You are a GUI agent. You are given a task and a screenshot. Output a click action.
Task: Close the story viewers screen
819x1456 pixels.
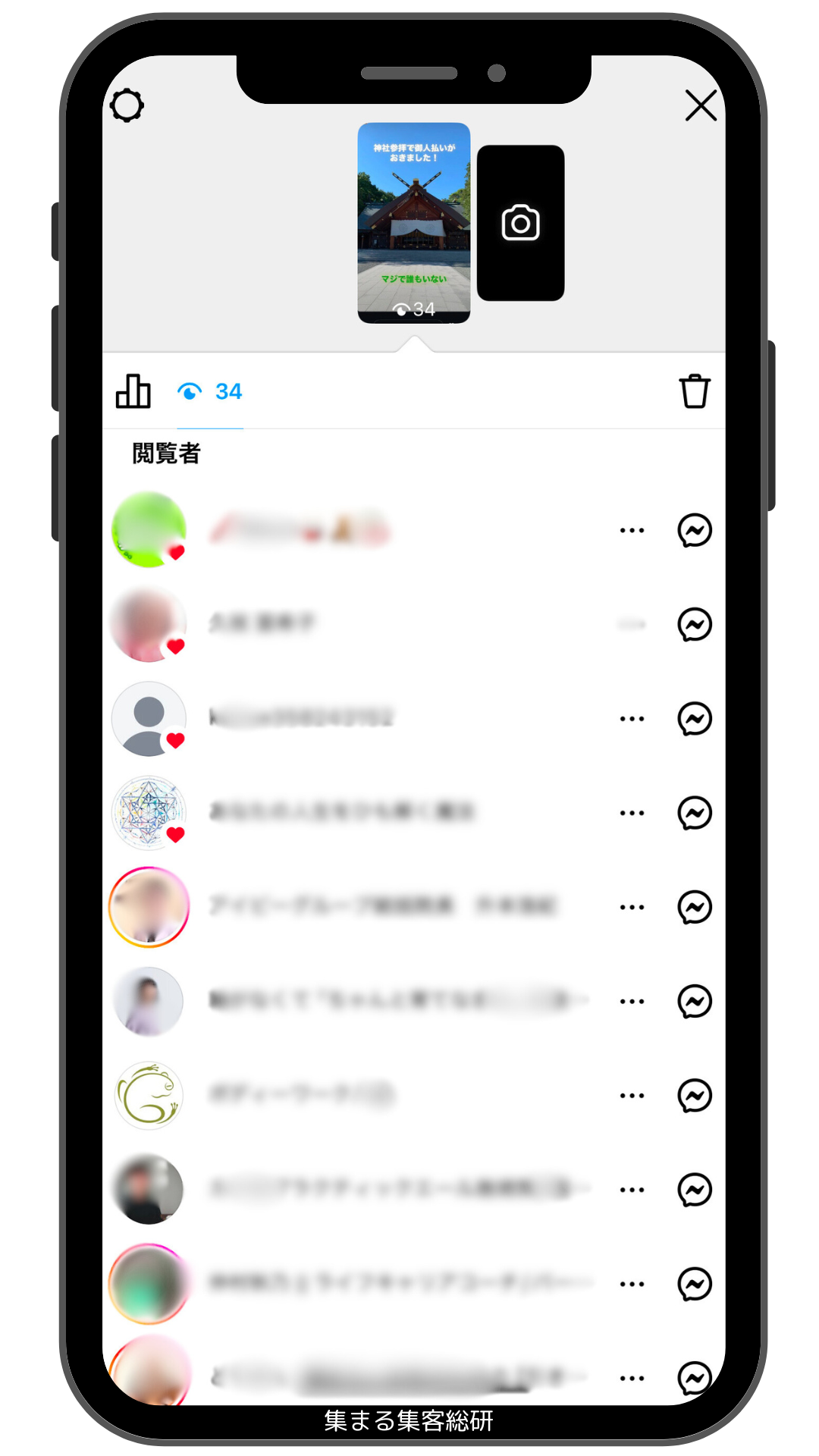[x=701, y=105]
